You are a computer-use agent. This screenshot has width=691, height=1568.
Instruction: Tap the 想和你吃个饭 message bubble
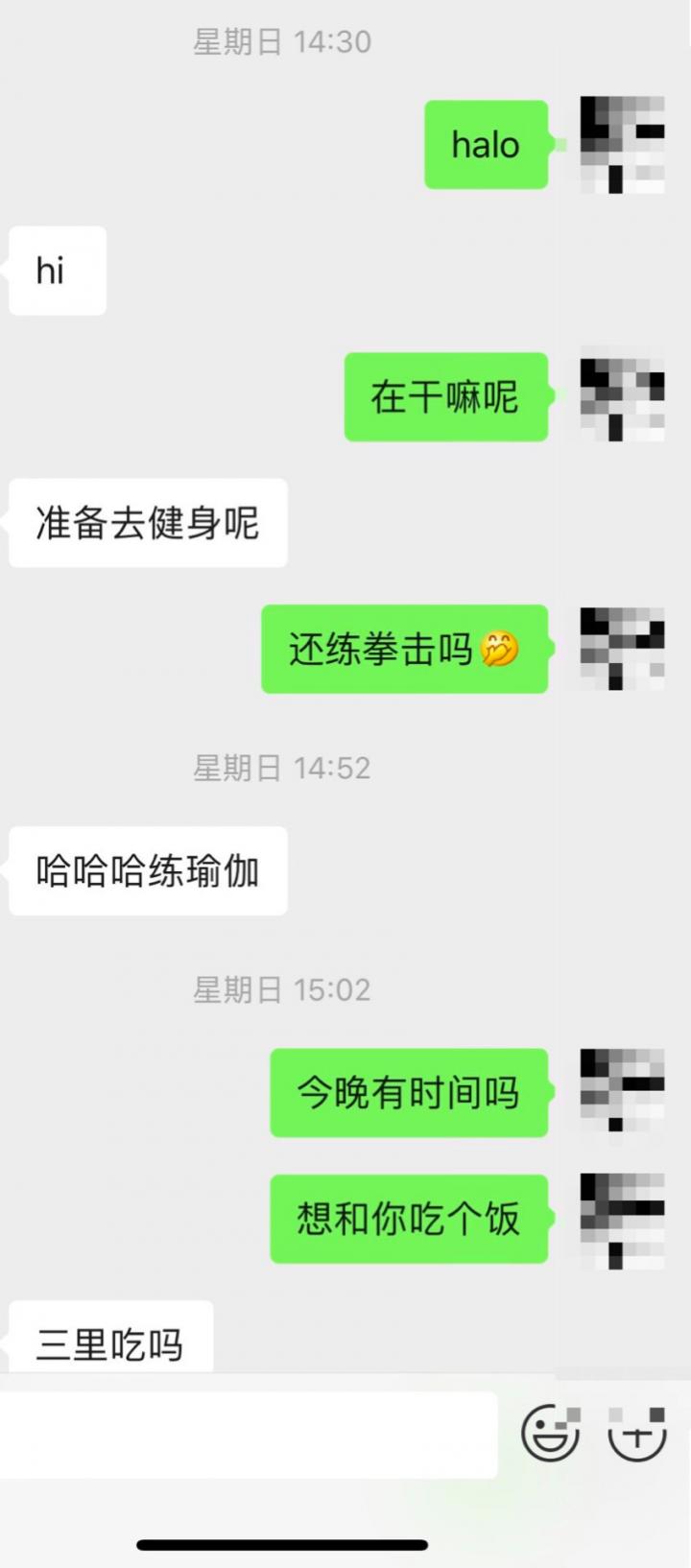(x=410, y=1221)
